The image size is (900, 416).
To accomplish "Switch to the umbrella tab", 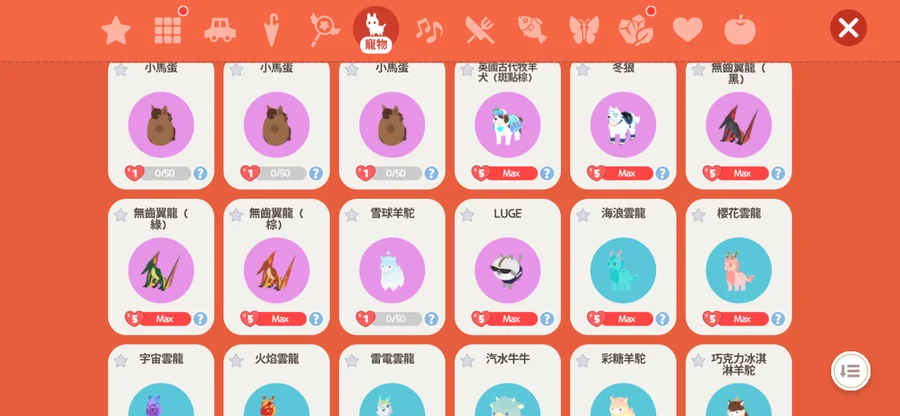I will pyautogui.click(x=271, y=30).
